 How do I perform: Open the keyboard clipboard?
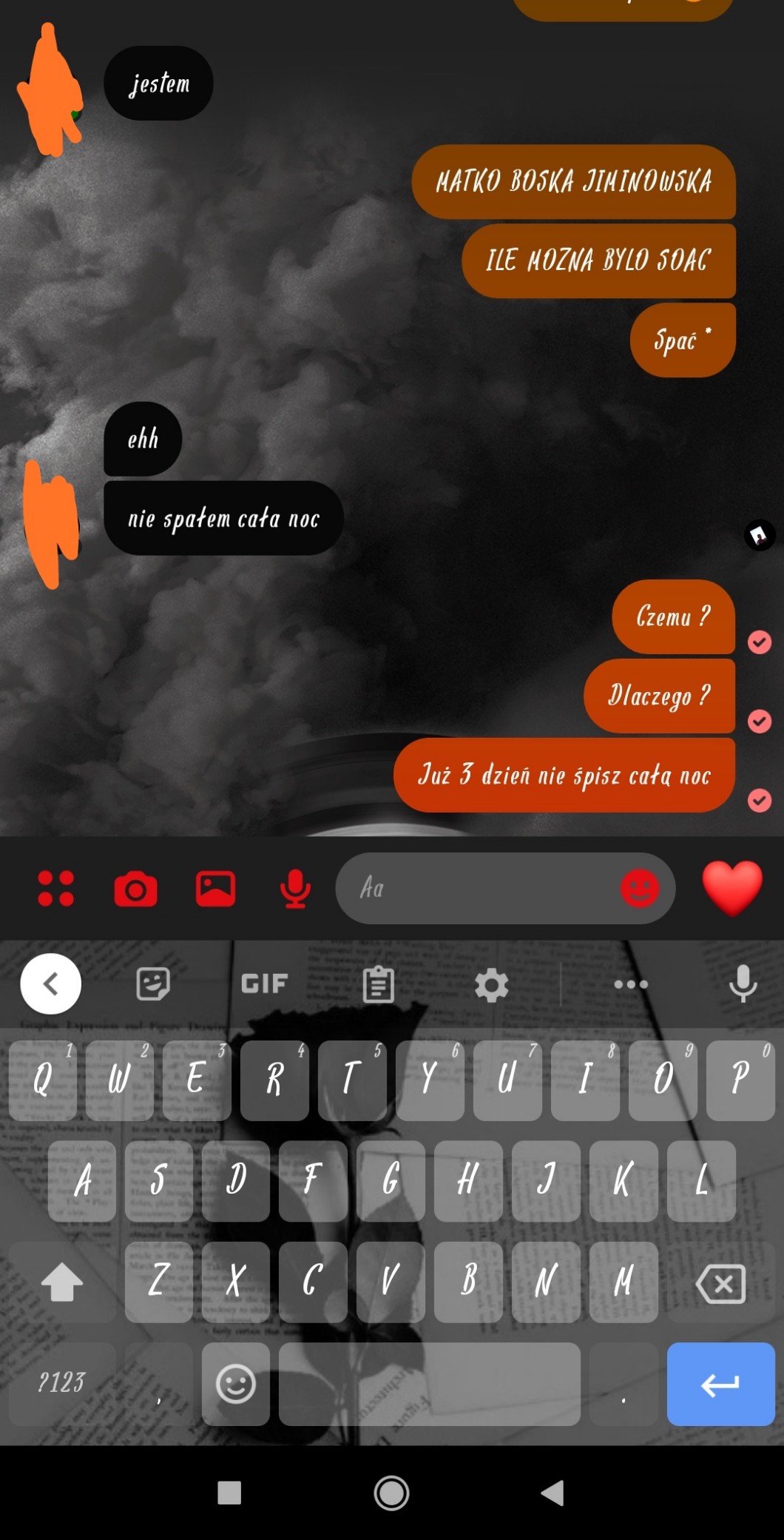[378, 983]
